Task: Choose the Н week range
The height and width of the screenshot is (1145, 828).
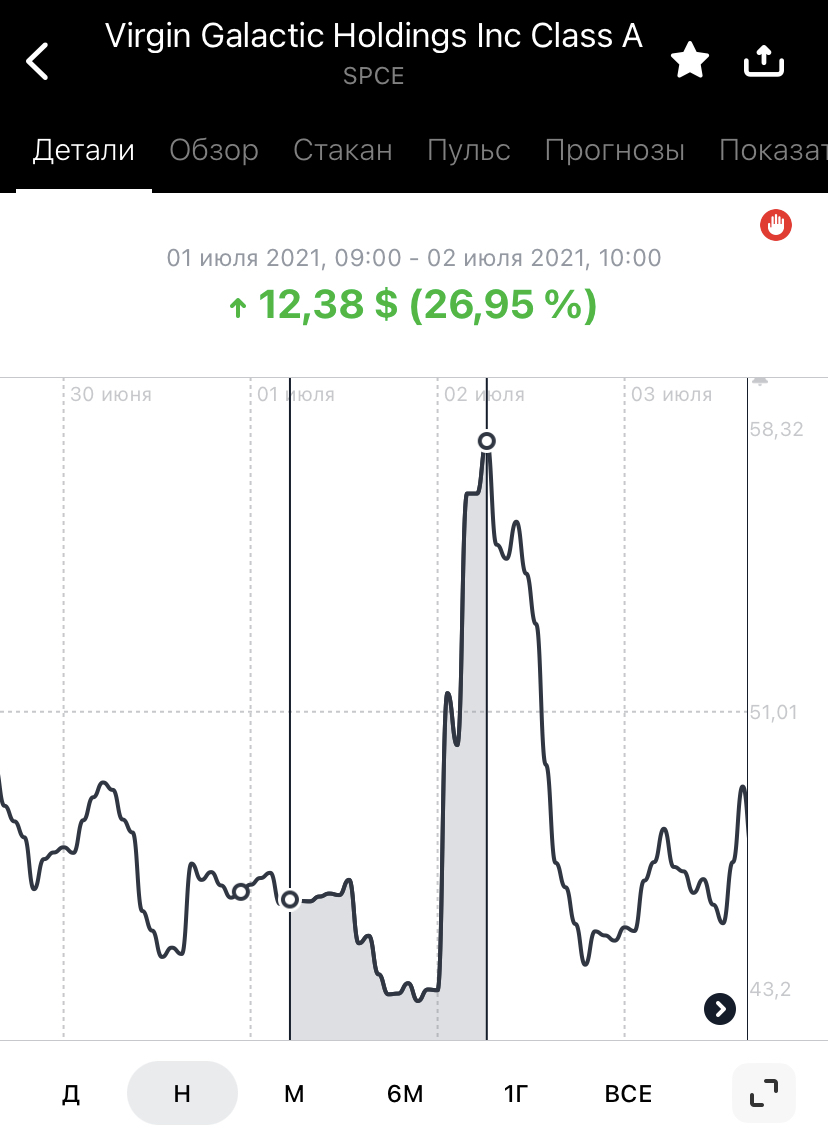Action: click(182, 1093)
